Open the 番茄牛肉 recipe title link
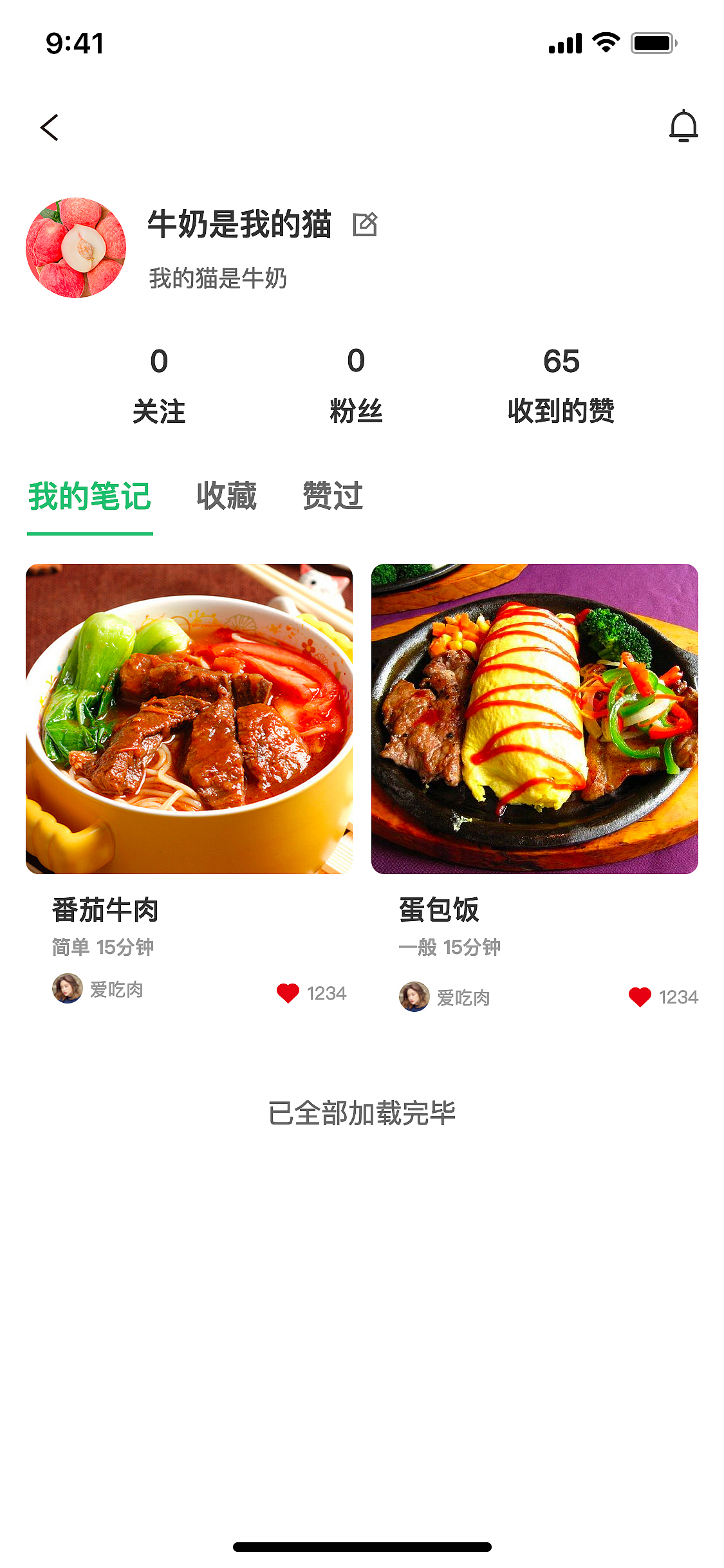 click(x=106, y=910)
